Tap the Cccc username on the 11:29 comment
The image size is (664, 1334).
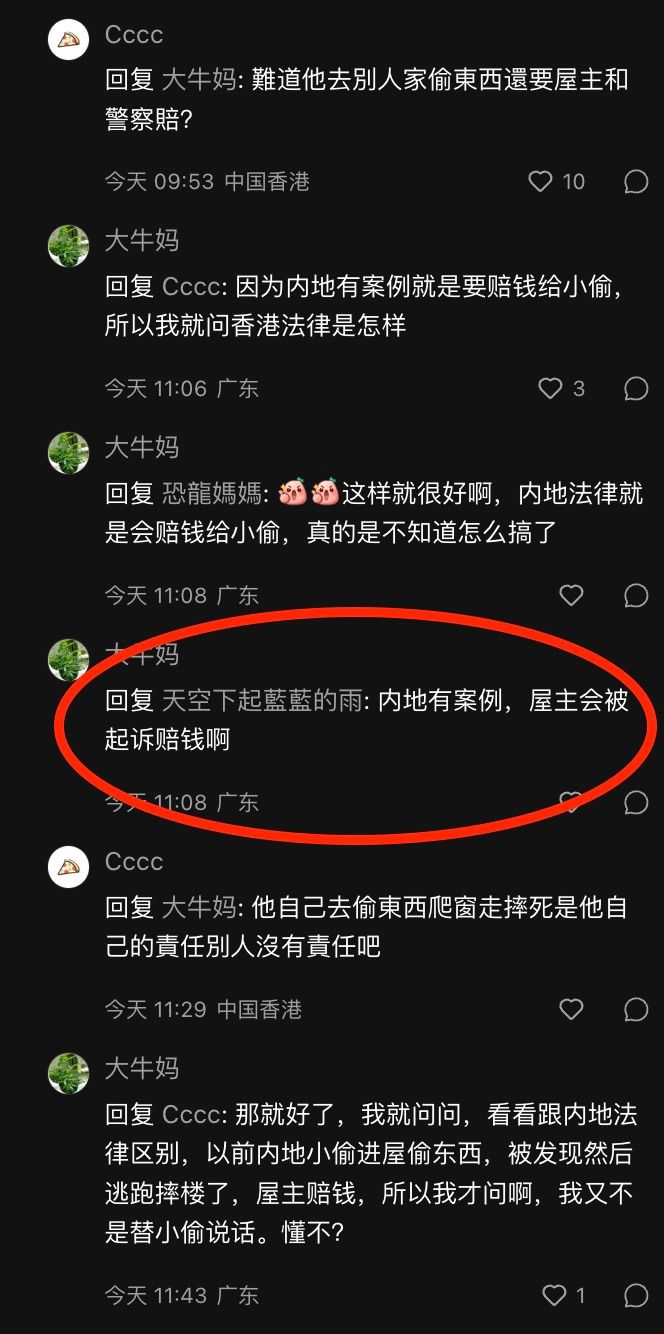click(x=134, y=861)
